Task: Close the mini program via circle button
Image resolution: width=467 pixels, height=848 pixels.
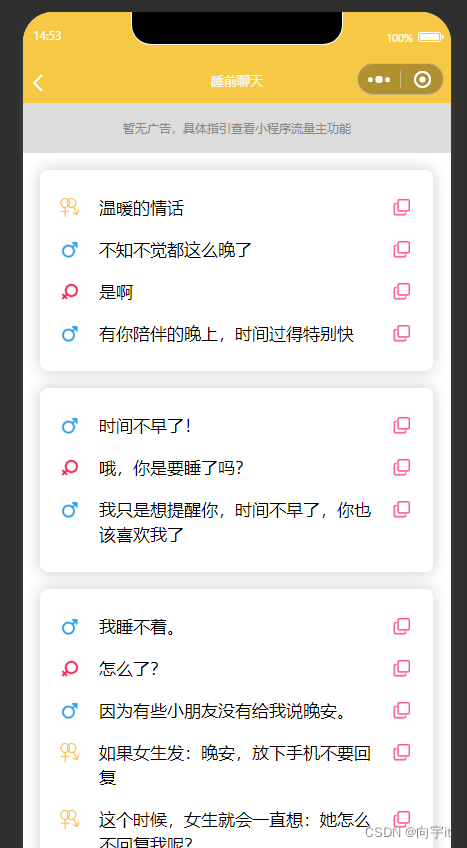Action: coord(422,80)
